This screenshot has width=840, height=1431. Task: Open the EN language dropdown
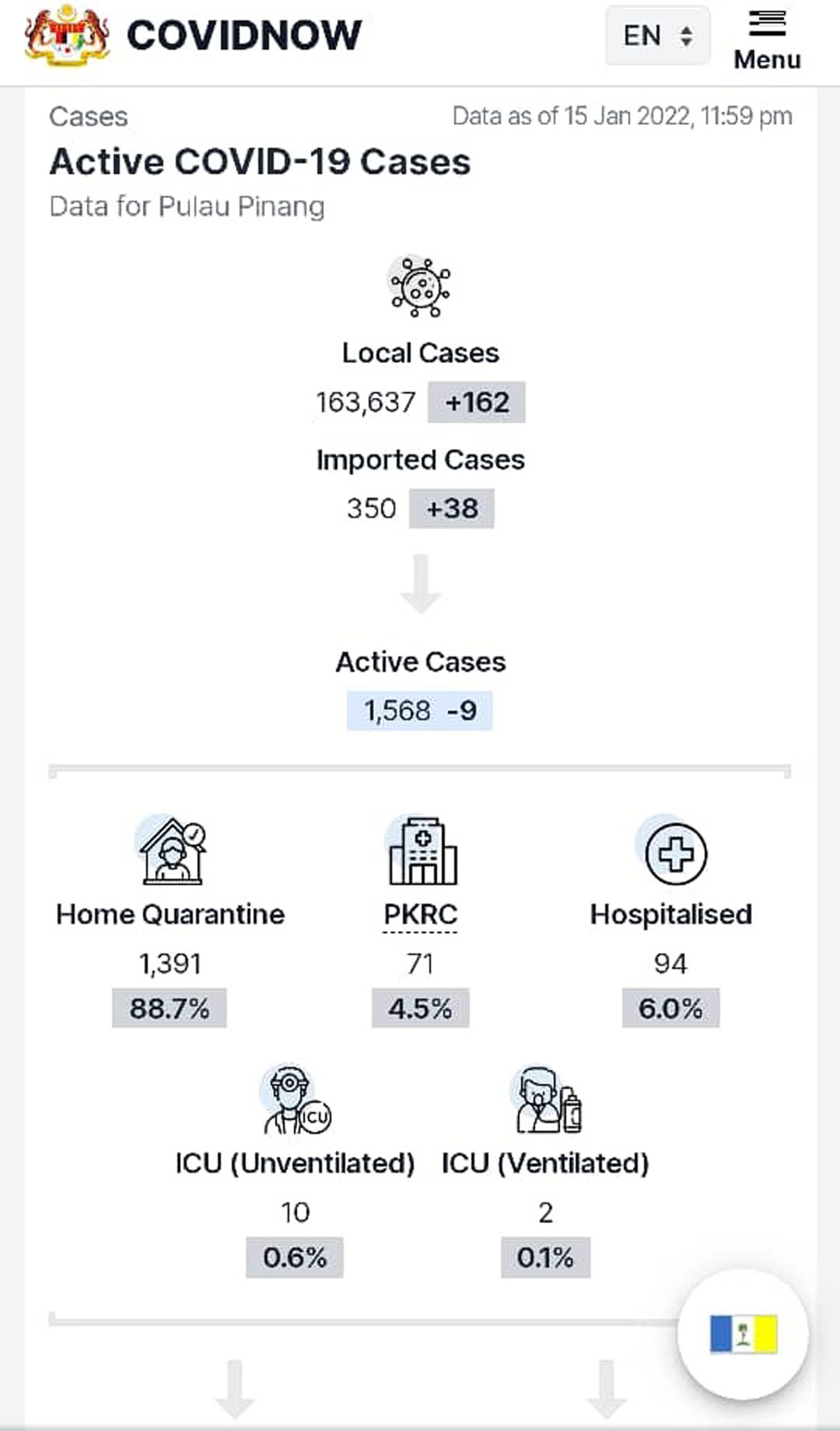coord(657,36)
